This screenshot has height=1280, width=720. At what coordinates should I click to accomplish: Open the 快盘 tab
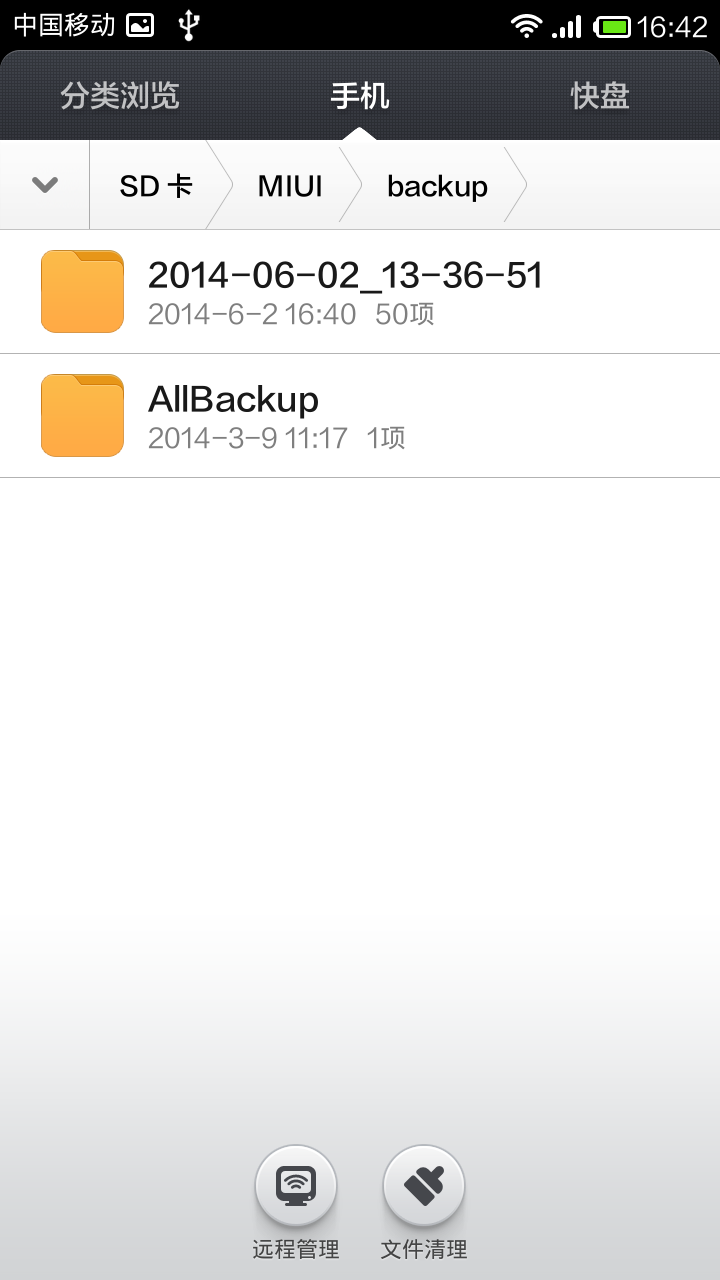600,96
